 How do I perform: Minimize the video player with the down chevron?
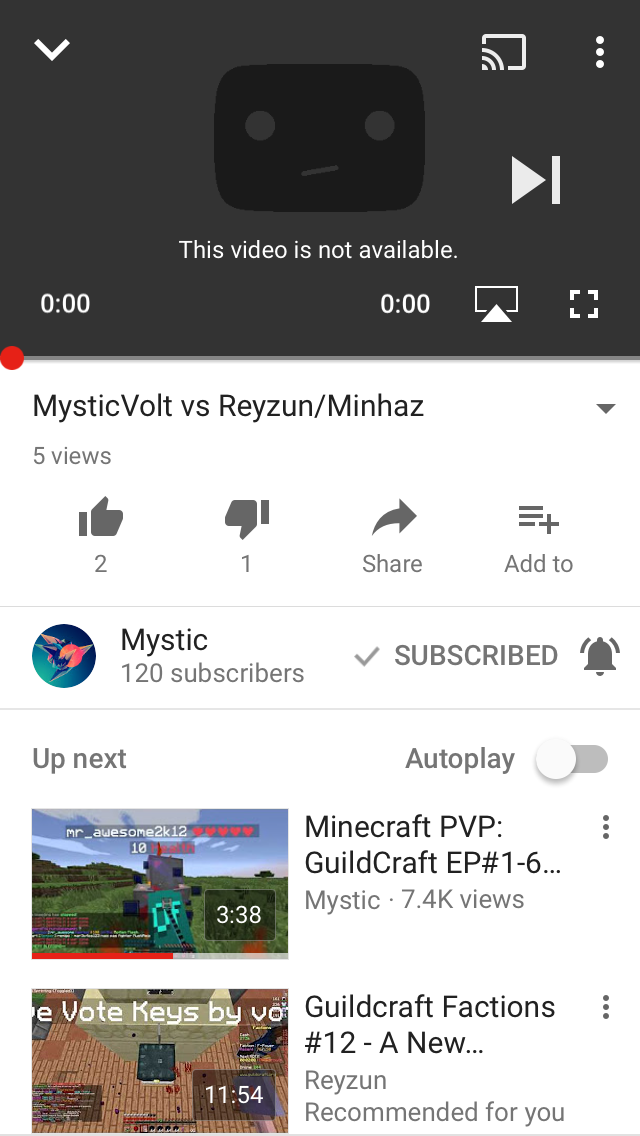click(x=52, y=50)
